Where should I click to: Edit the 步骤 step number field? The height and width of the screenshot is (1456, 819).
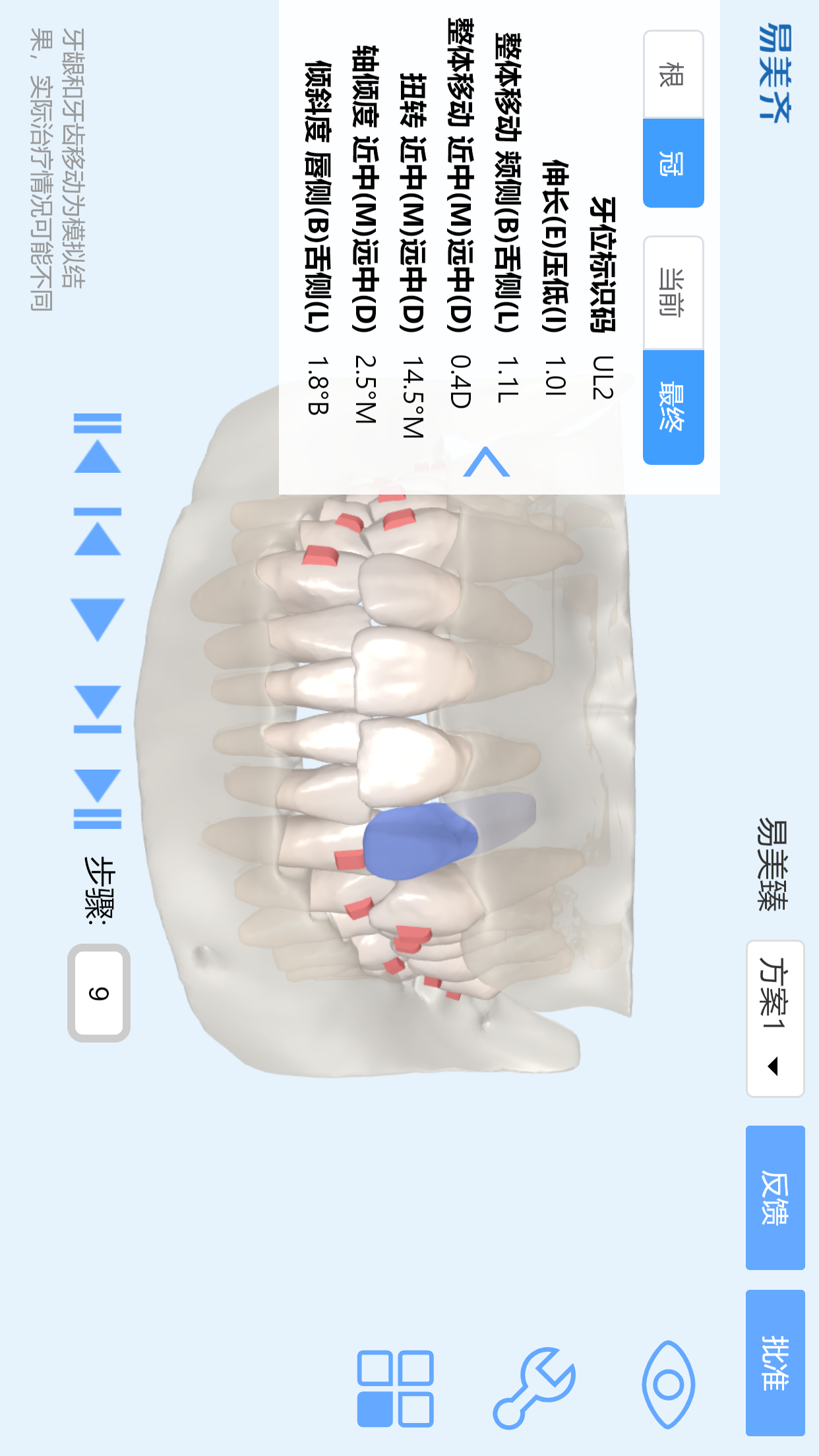(99, 993)
